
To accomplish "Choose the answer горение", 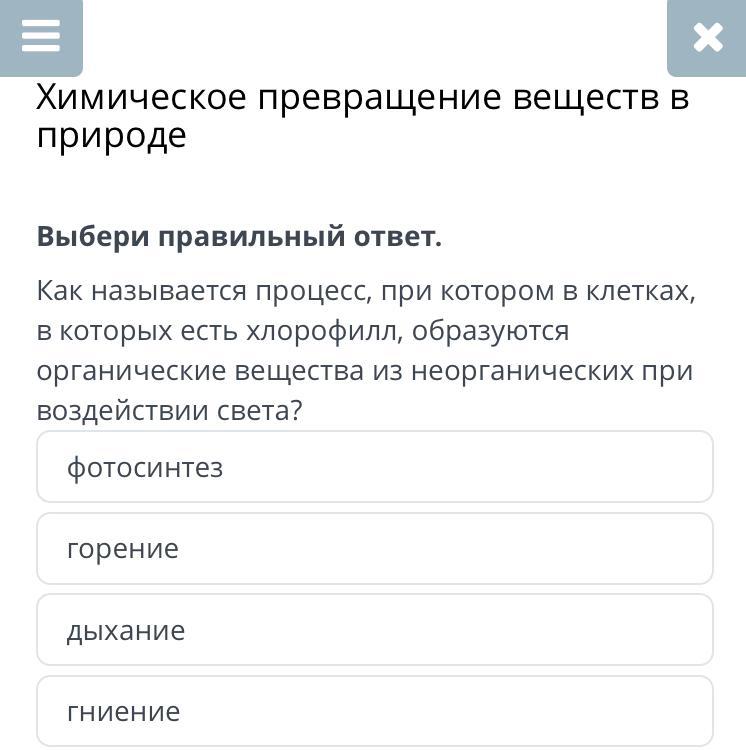I will click(x=375, y=549).
